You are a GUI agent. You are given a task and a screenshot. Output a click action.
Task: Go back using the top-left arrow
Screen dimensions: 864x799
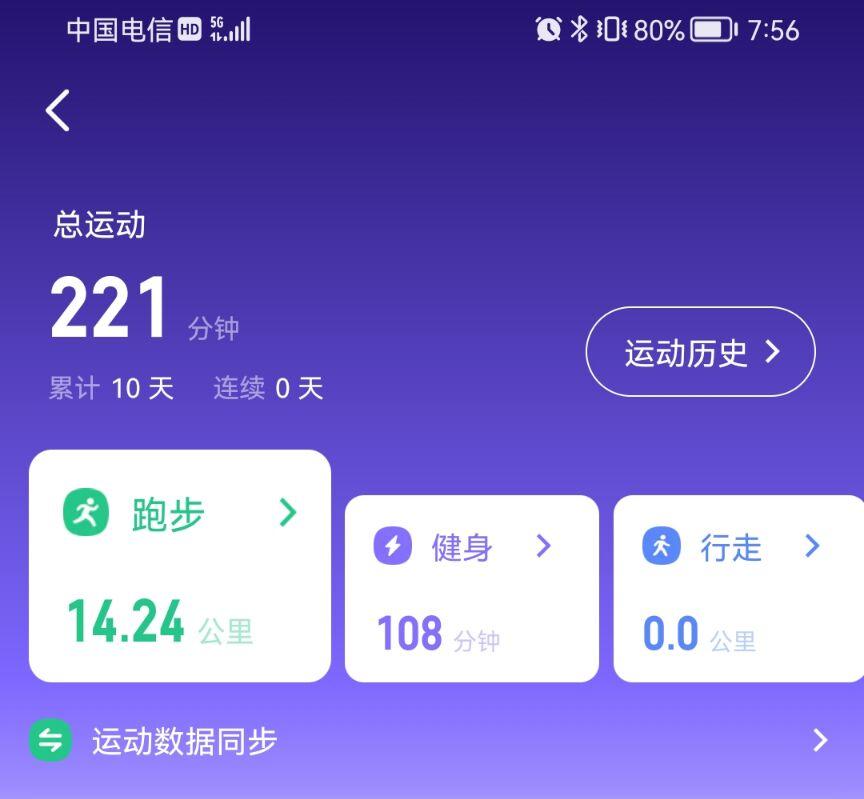click(x=58, y=110)
